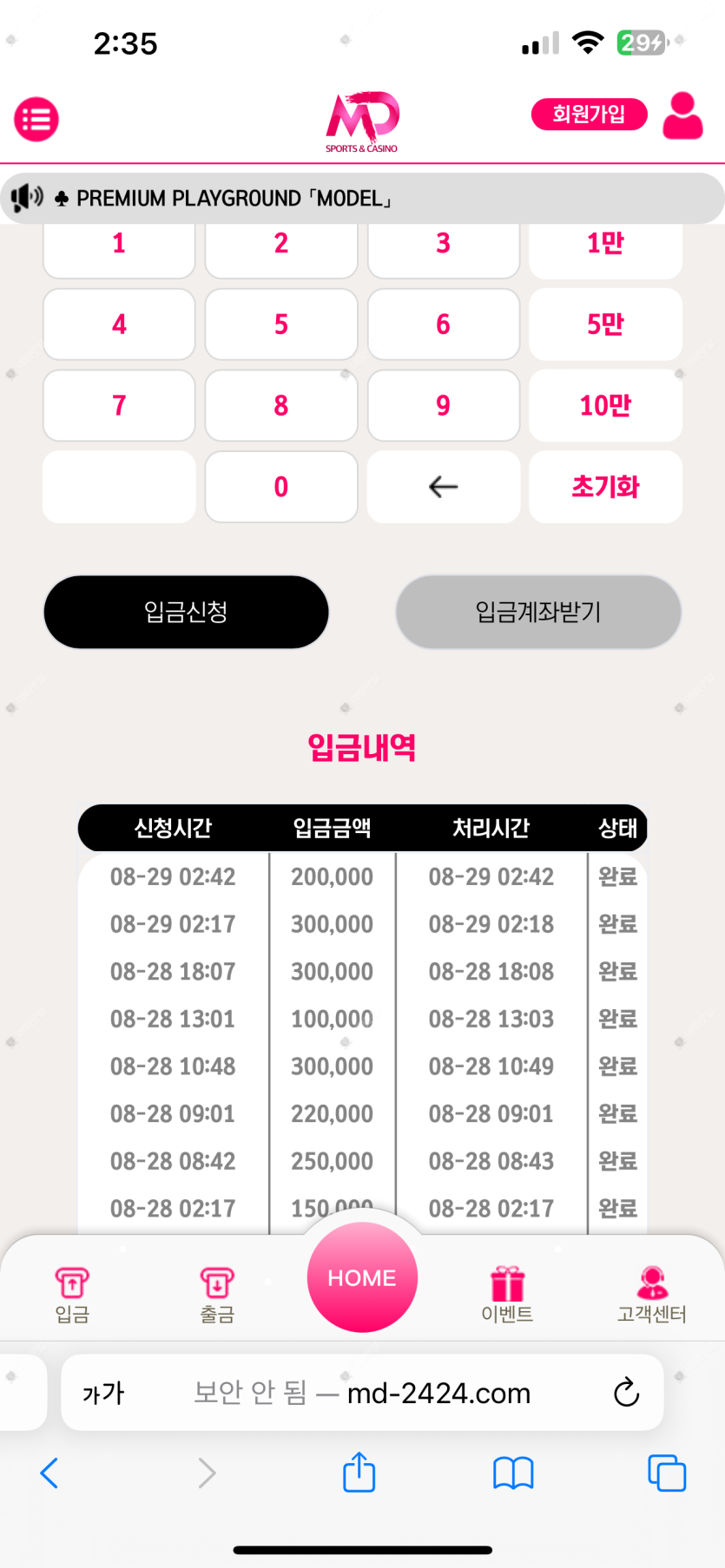Screen dimensions: 725x1568
Task: Open the 고객센터 support tab
Action: (651, 1294)
